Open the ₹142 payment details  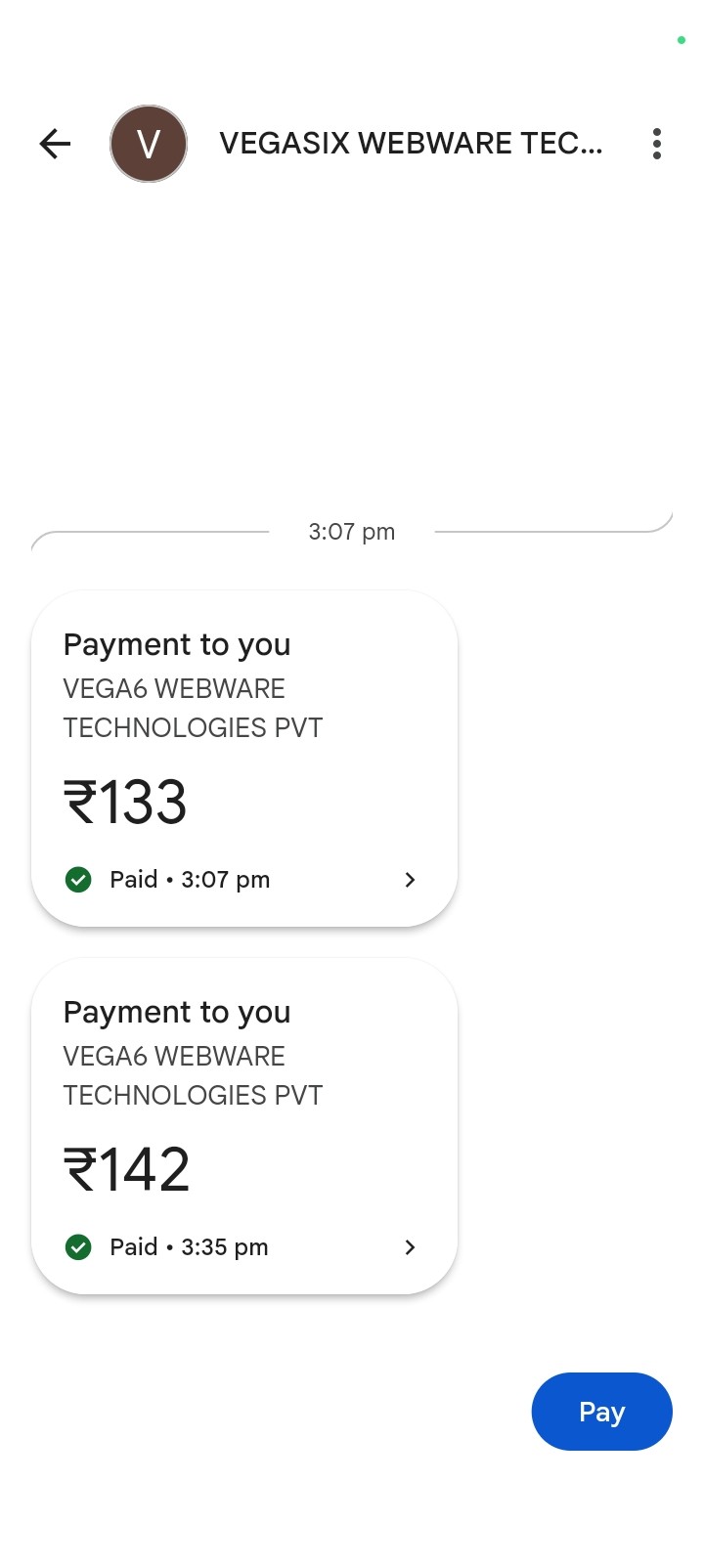244,1126
